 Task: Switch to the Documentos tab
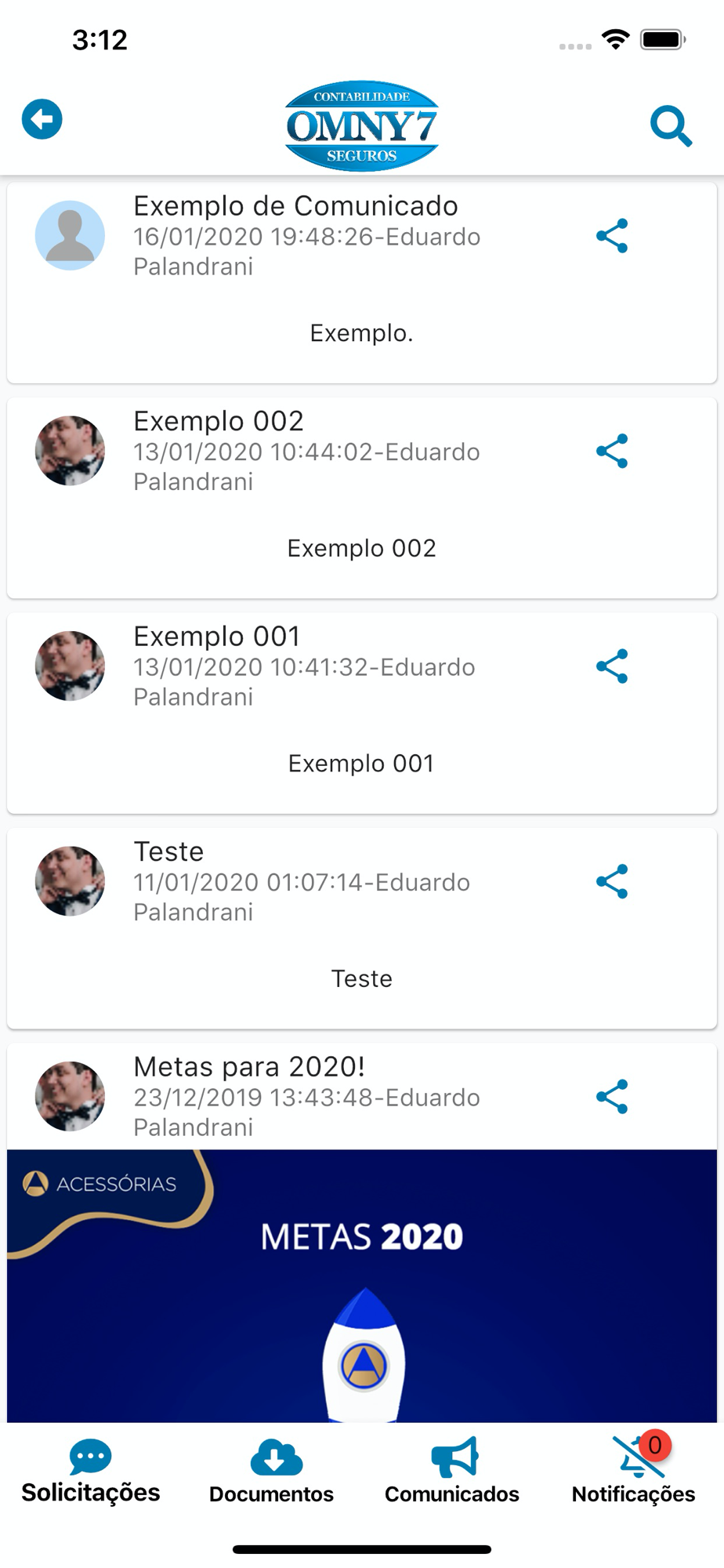(x=272, y=1473)
